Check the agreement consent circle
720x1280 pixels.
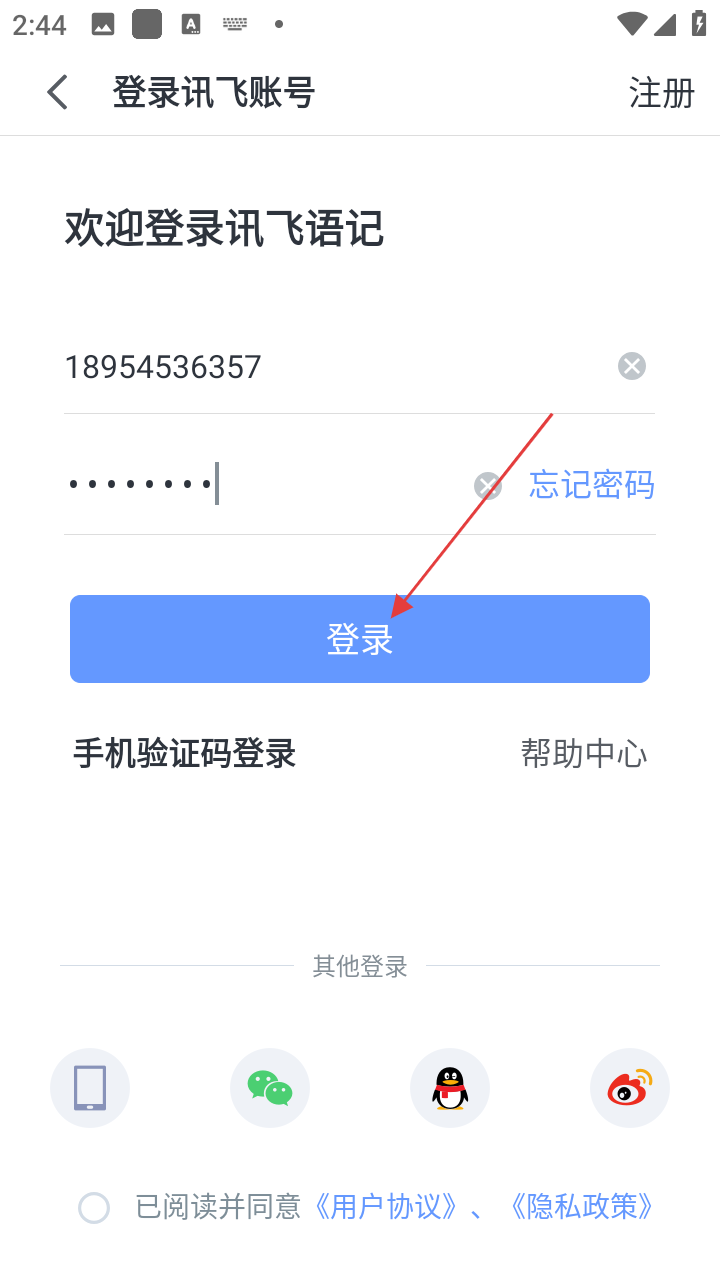(94, 1208)
